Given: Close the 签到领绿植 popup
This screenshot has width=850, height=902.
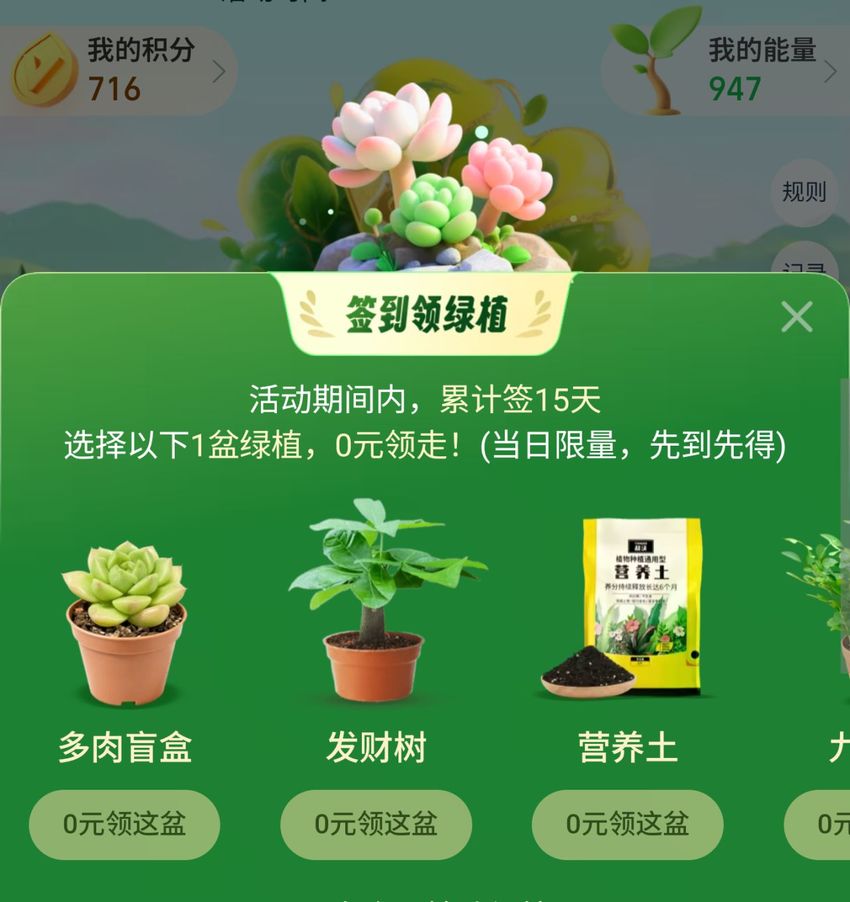Looking at the screenshot, I should click(x=796, y=317).
